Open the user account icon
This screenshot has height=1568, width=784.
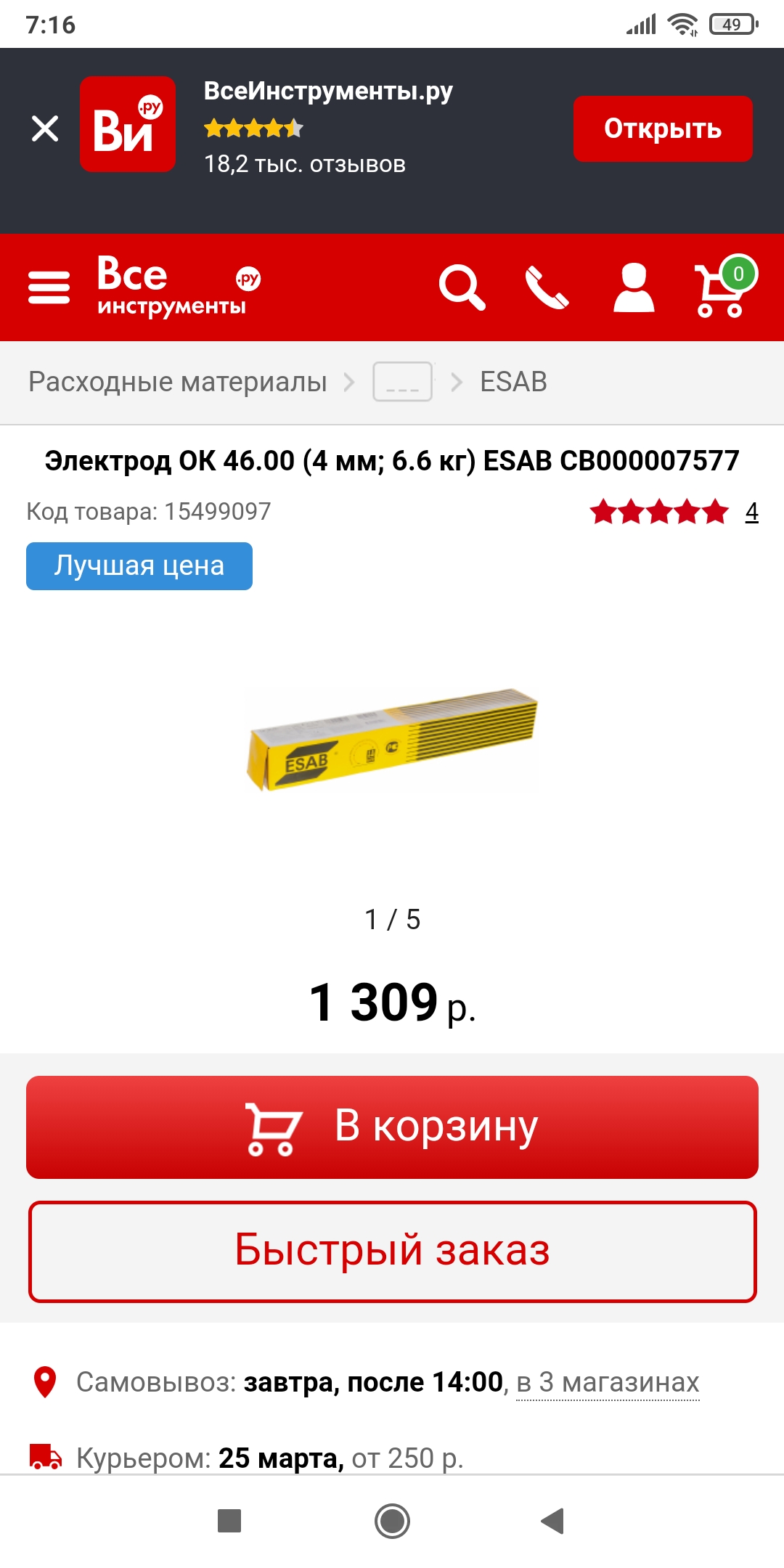634,287
